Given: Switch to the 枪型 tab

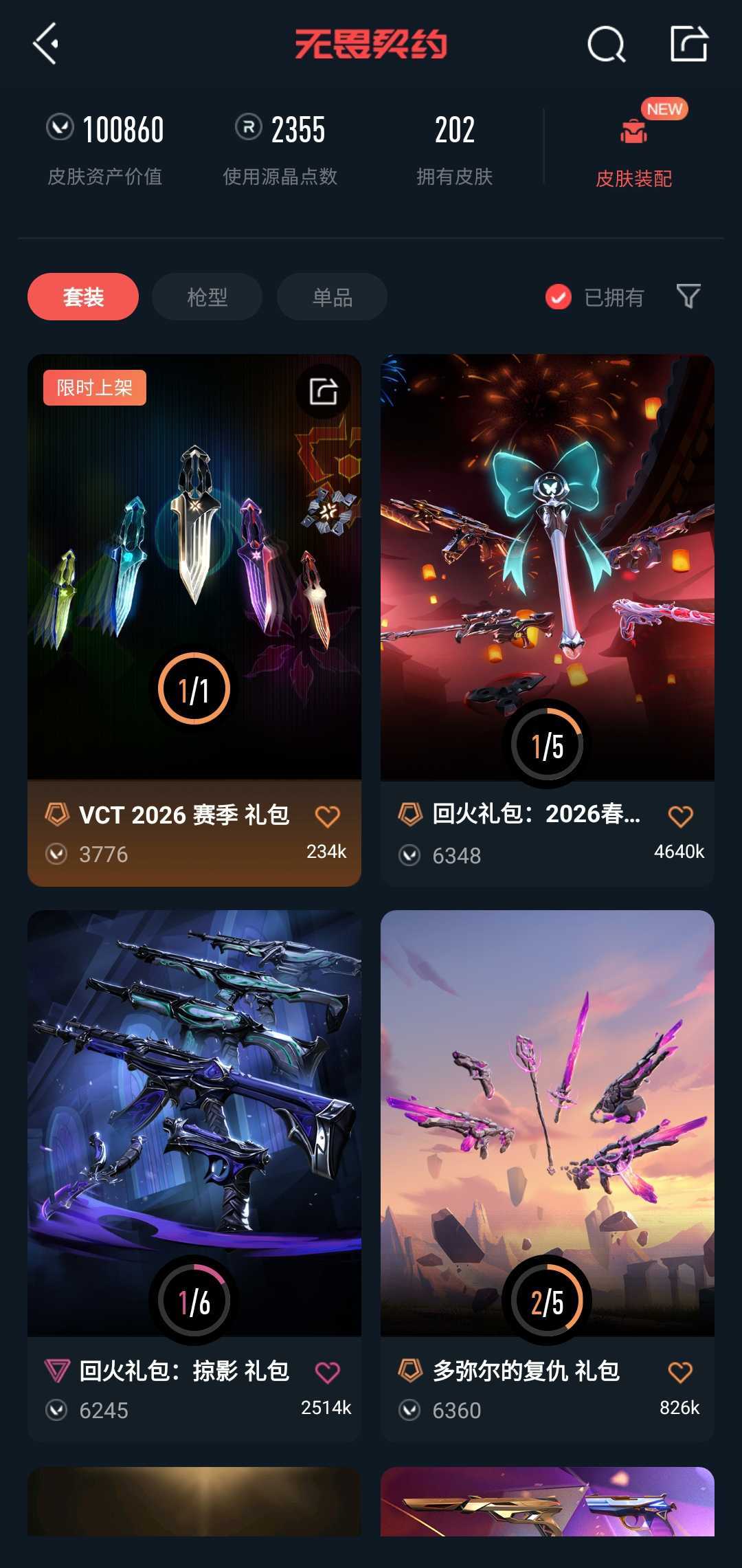Looking at the screenshot, I should pos(207,297).
